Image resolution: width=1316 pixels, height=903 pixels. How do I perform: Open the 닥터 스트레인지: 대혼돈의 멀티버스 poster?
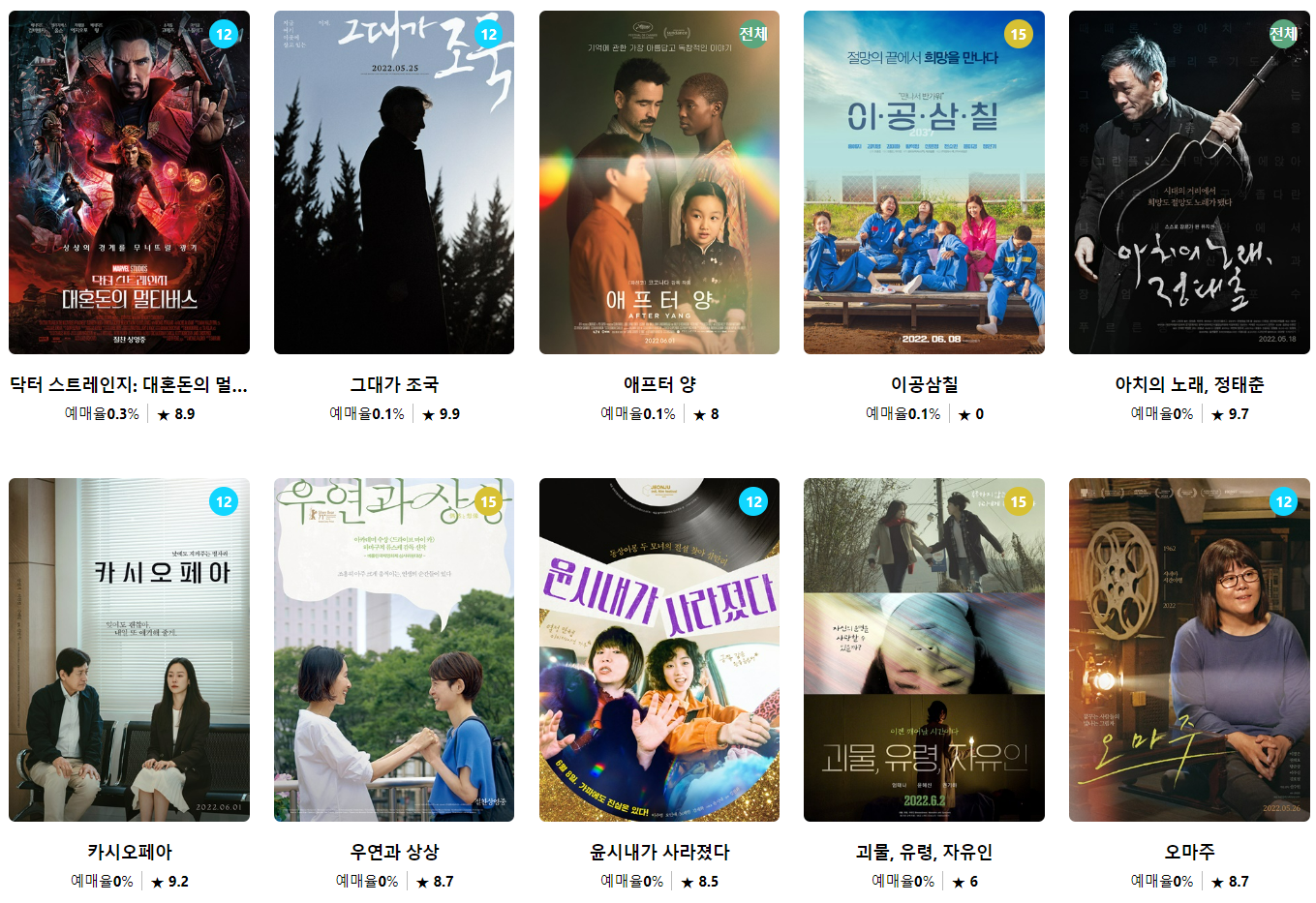click(129, 183)
